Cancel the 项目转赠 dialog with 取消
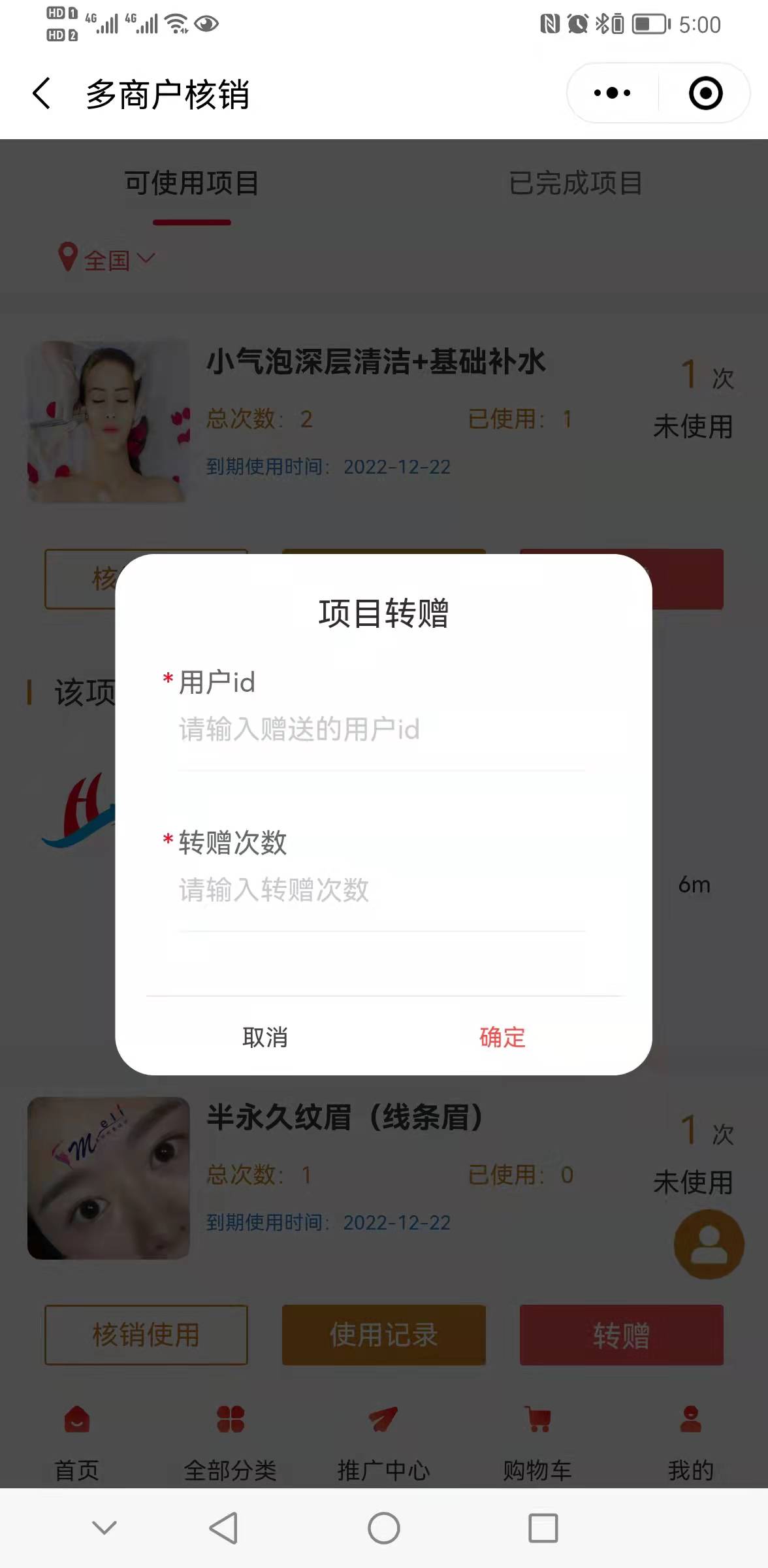The width and height of the screenshot is (768, 1568). (265, 1037)
